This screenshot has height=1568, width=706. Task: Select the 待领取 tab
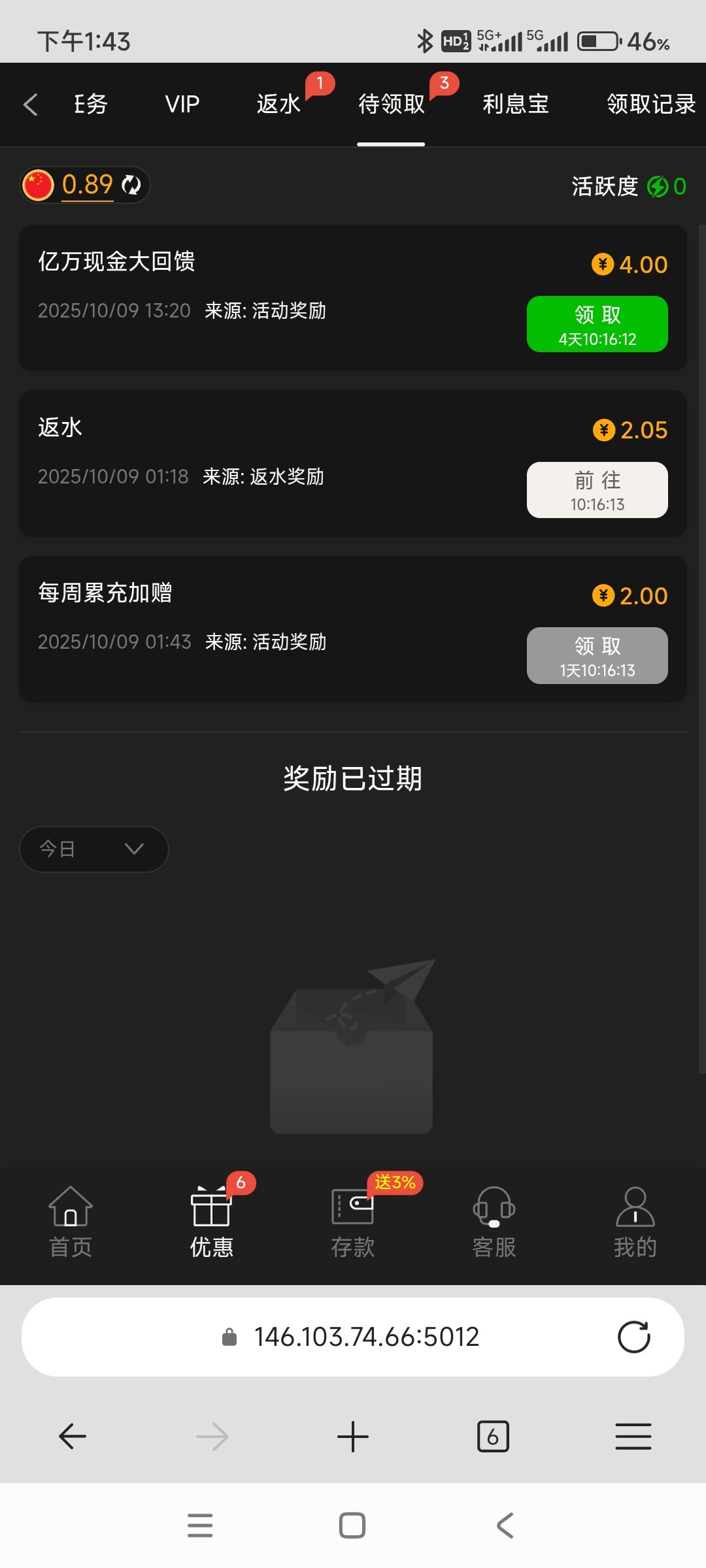(x=391, y=105)
